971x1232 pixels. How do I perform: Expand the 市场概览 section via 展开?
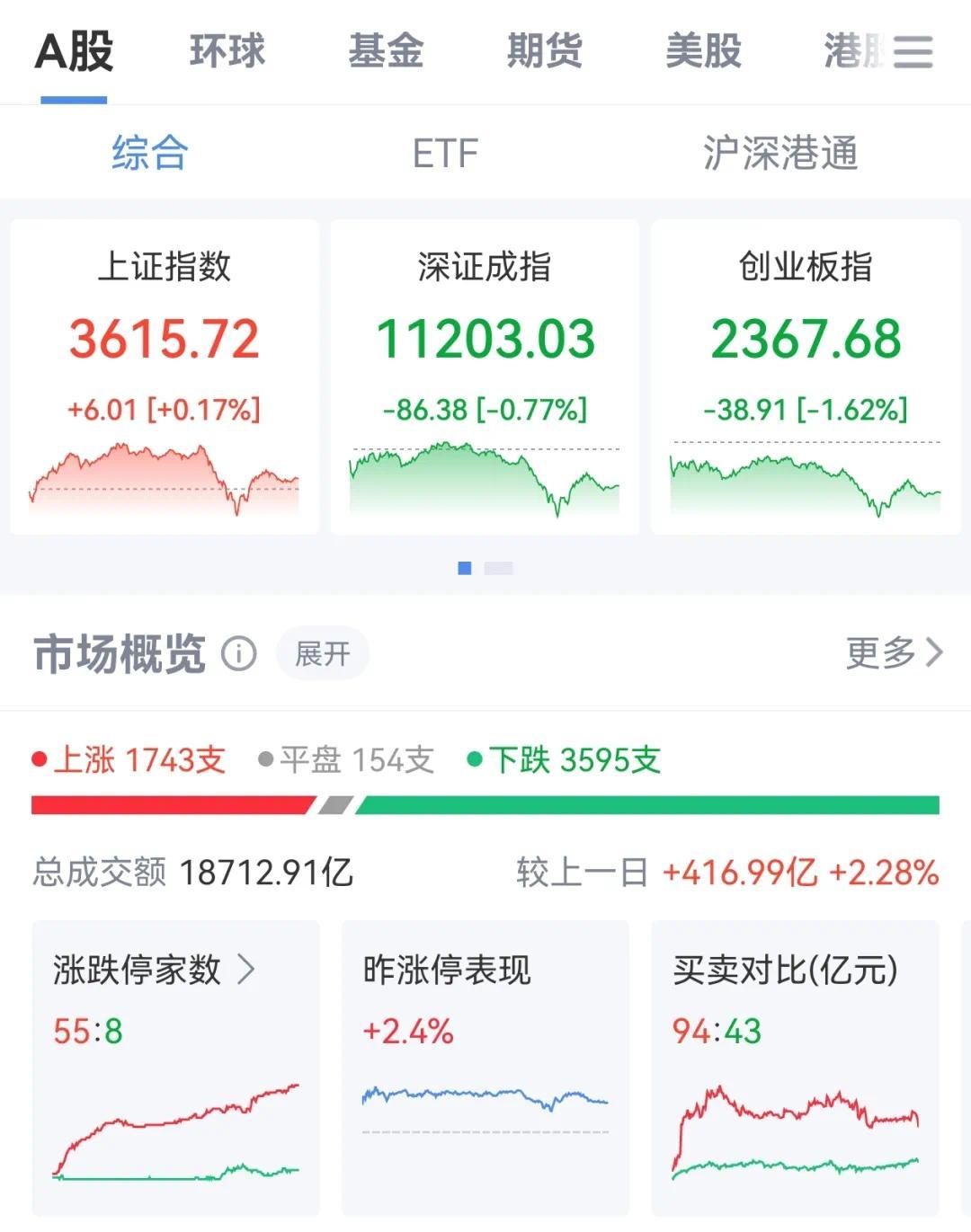pos(322,653)
